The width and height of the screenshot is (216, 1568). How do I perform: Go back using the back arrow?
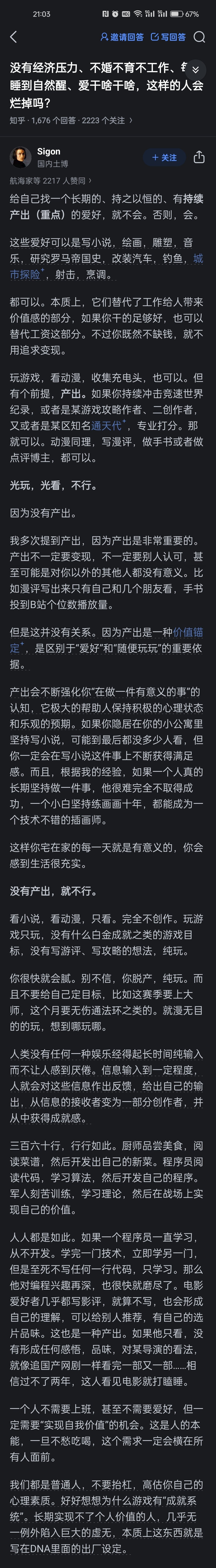pyautogui.click(x=13, y=37)
